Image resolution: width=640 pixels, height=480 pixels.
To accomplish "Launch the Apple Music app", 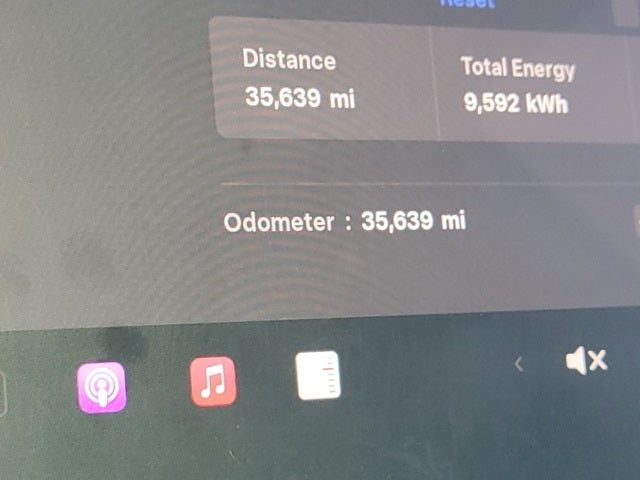I will coord(213,381).
